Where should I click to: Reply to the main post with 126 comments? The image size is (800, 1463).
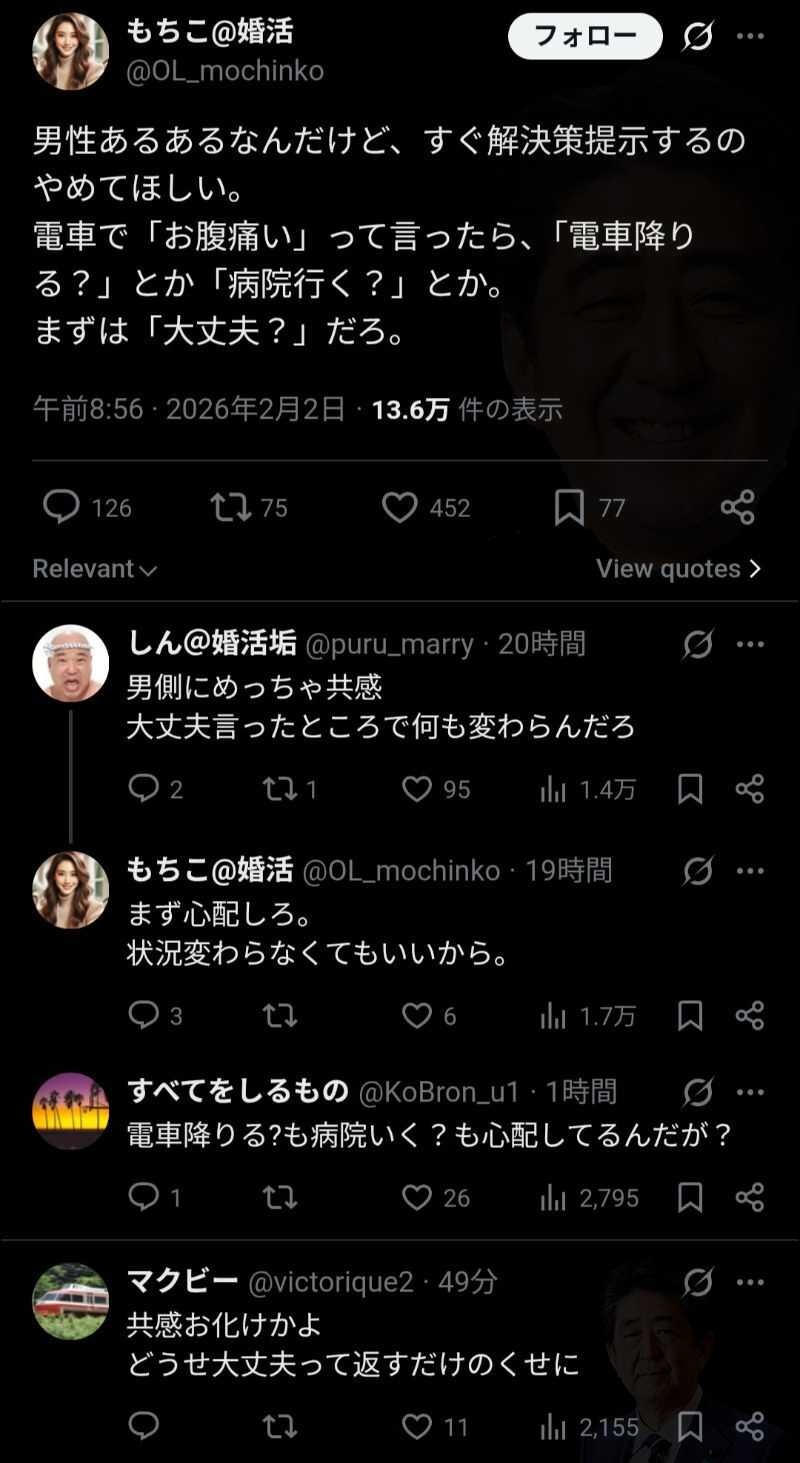click(x=62, y=508)
